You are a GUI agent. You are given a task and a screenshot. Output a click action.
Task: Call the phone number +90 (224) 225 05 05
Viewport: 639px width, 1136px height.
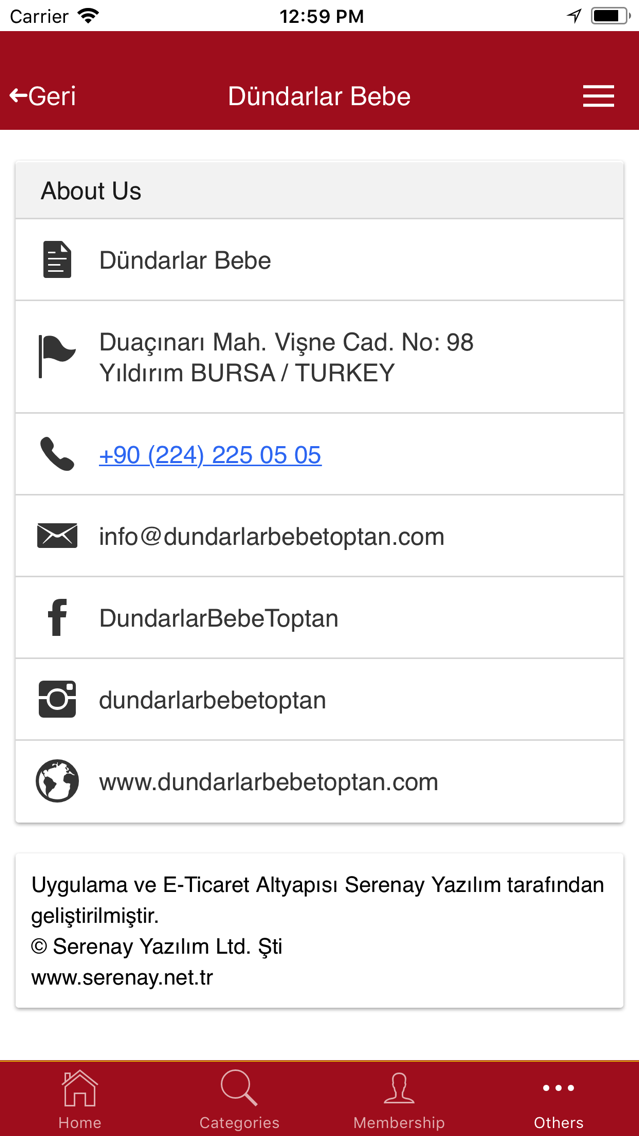point(210,455)
